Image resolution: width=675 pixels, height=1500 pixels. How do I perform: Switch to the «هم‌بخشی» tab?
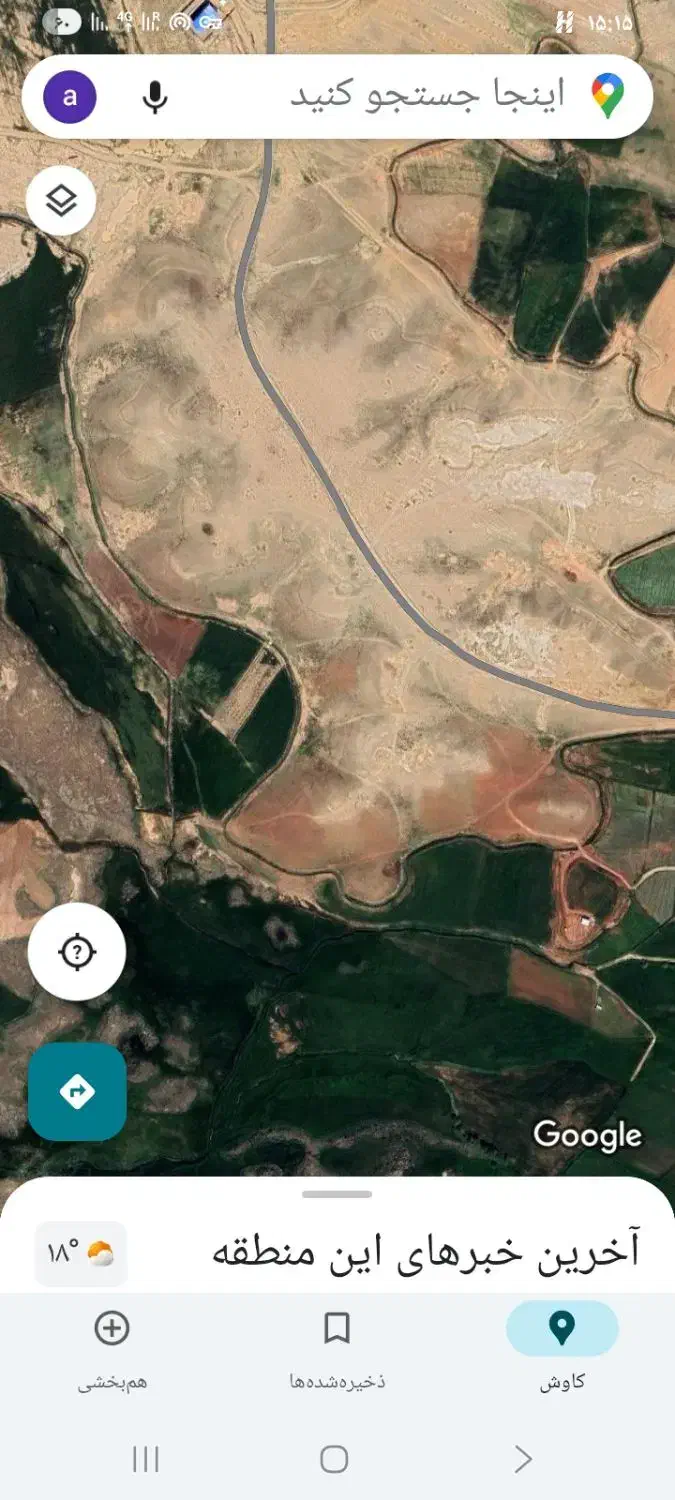pyautogui.click(x=112, y=1347)
